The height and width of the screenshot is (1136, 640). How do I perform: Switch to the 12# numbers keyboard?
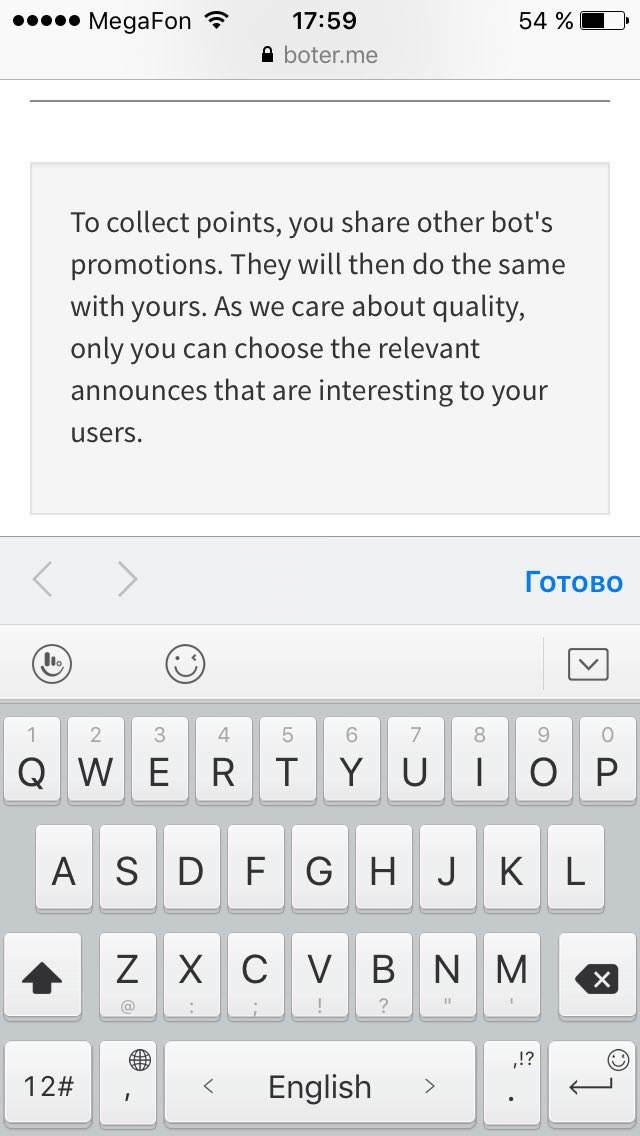point(47,1085)
